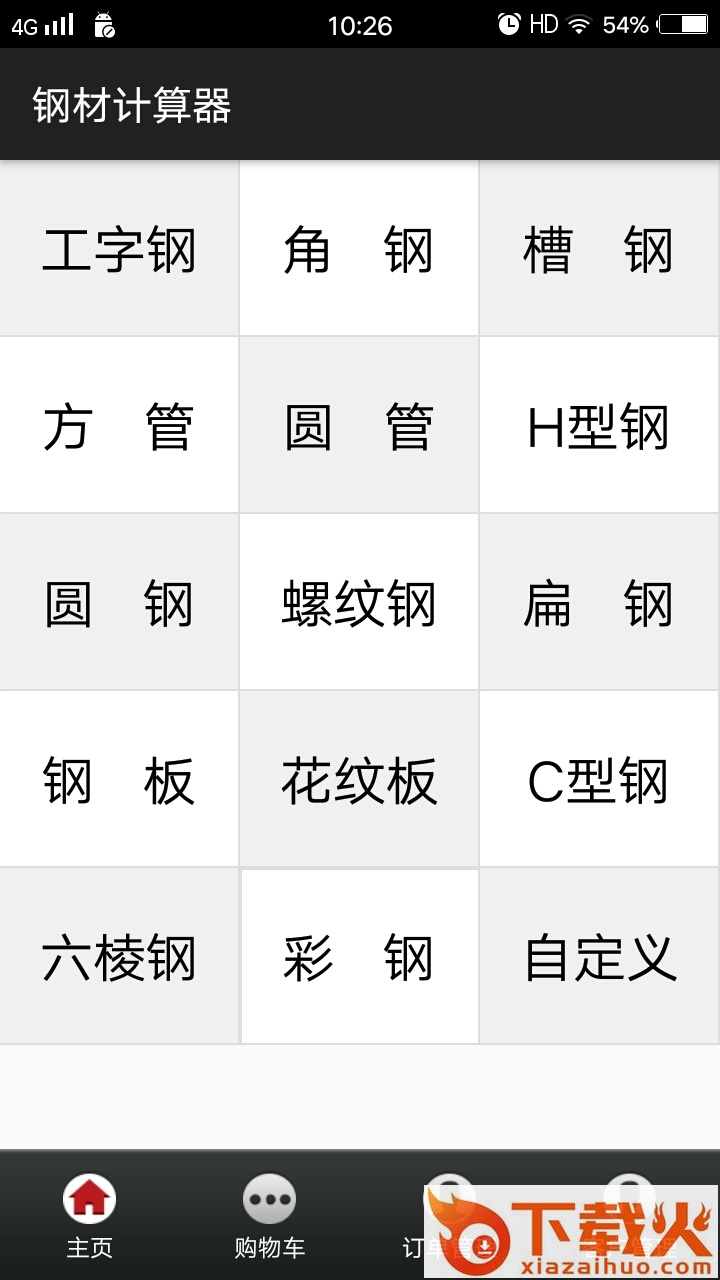Select 花纹板 from the grid
The width and height of the screenshot is (720, 1280).
359,780
